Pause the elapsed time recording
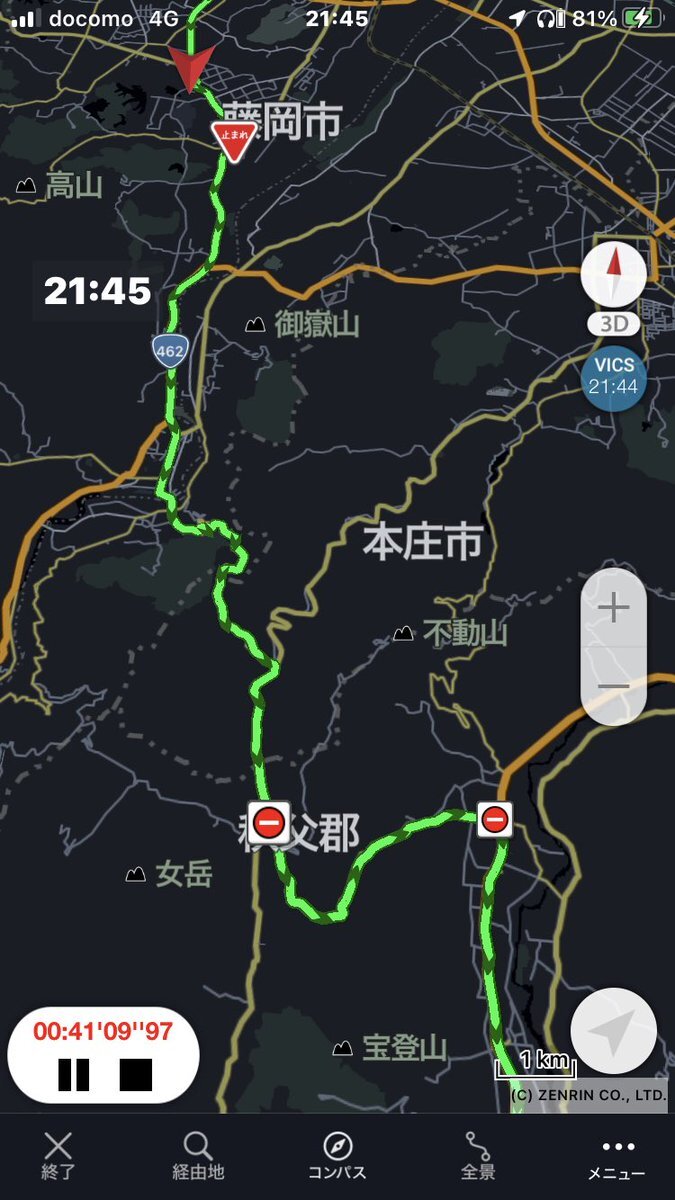Image resolution: width=675 pixels, height=1200 pixels. point(73,1074)
